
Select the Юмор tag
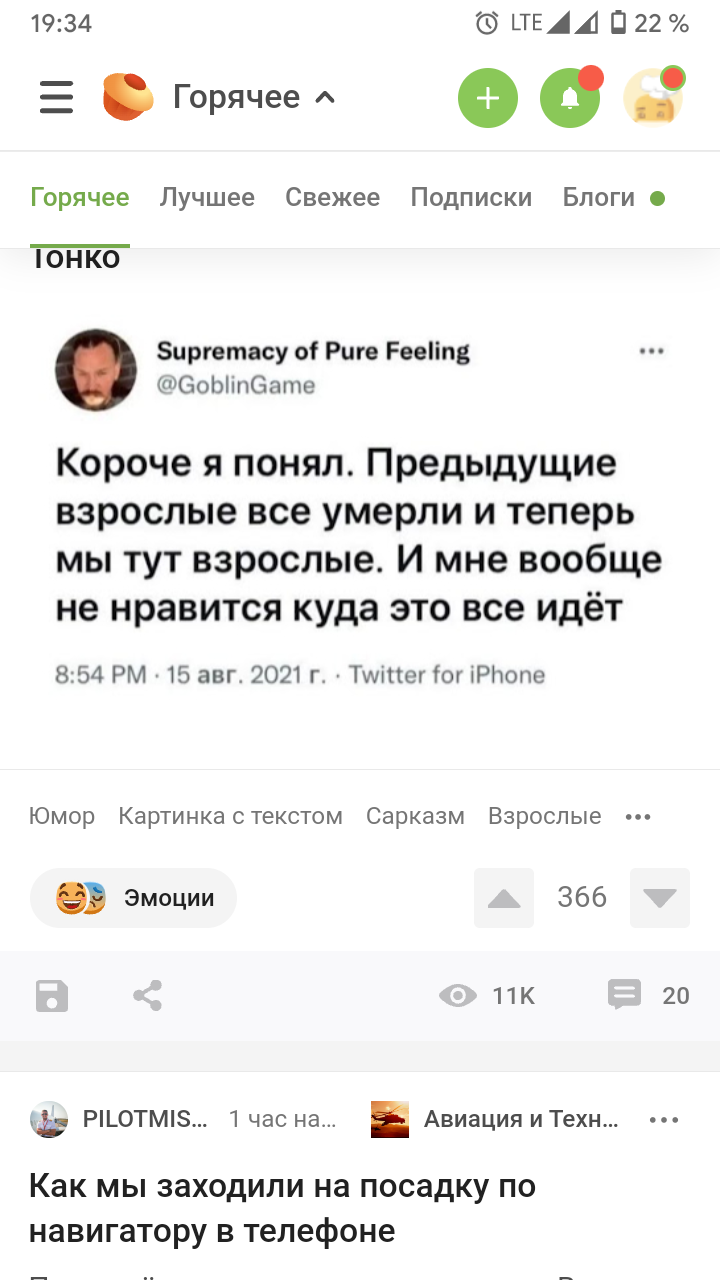[62, 816]
